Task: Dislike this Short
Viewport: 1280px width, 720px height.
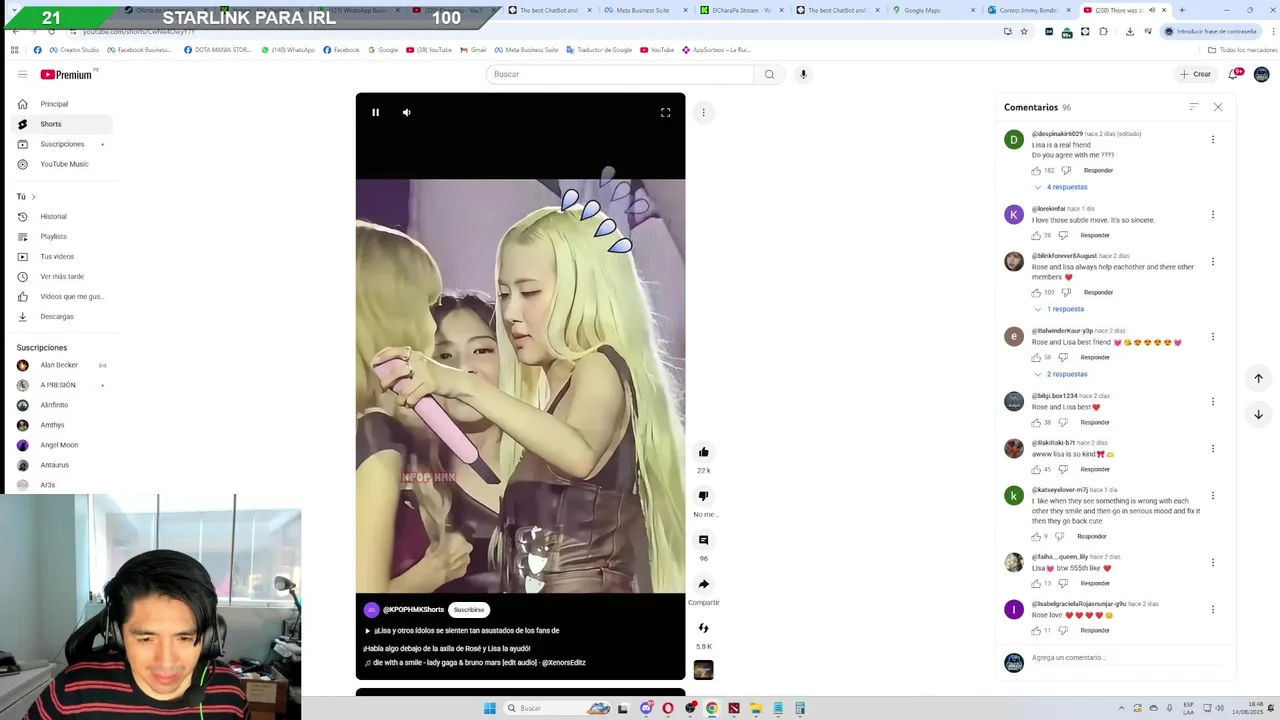Action: (x=703, y=496)
